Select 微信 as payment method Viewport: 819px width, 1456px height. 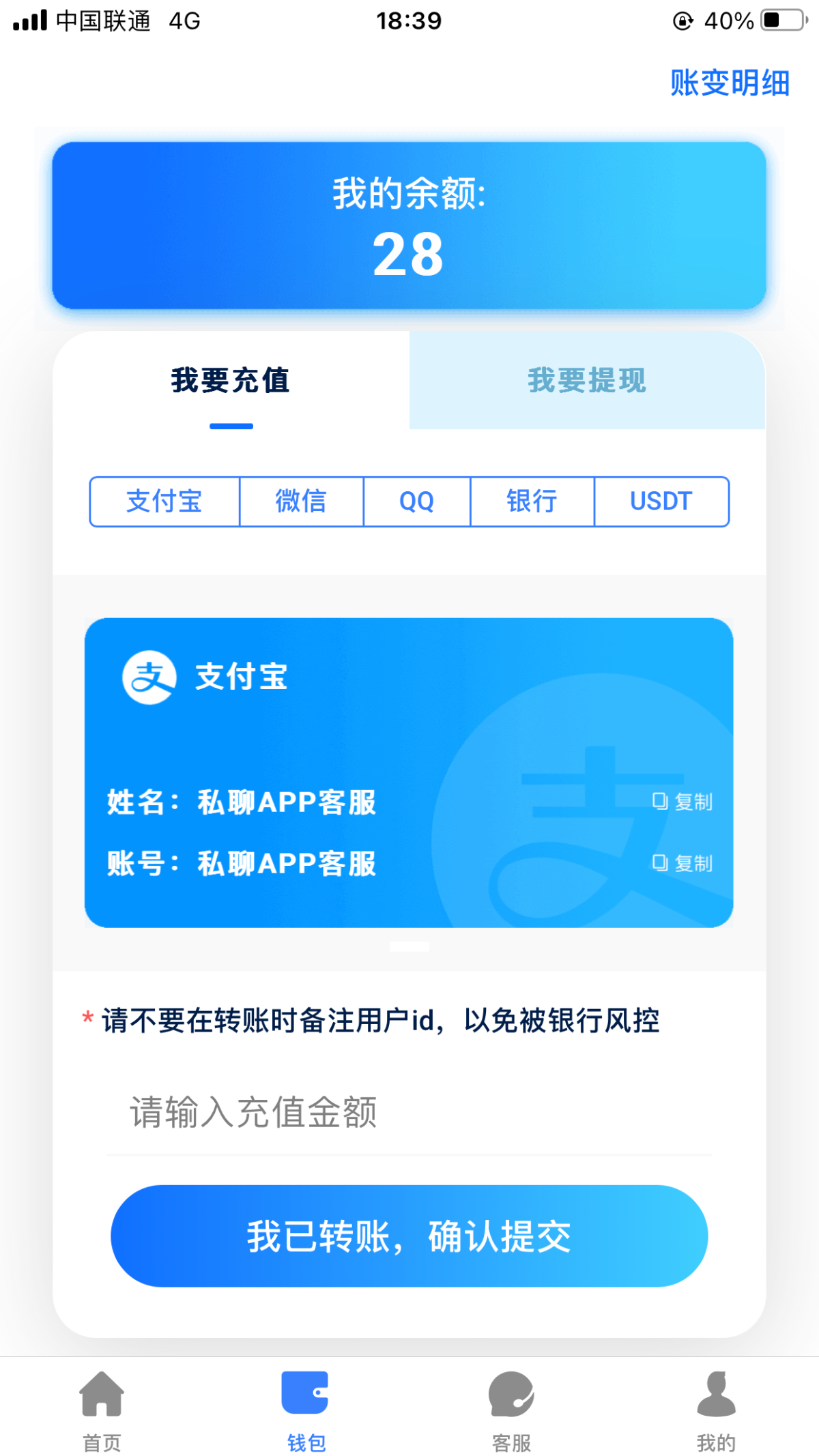[301, 501]
